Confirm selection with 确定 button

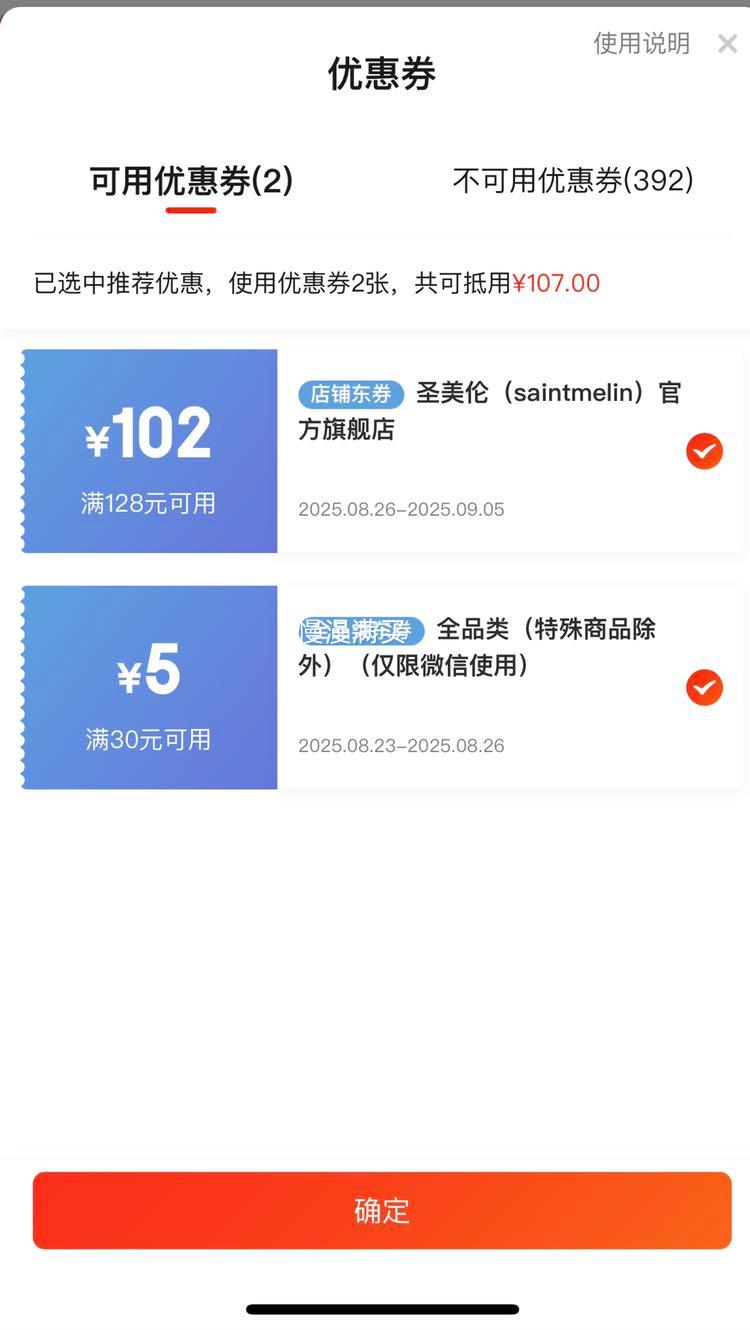point(382,1210)
